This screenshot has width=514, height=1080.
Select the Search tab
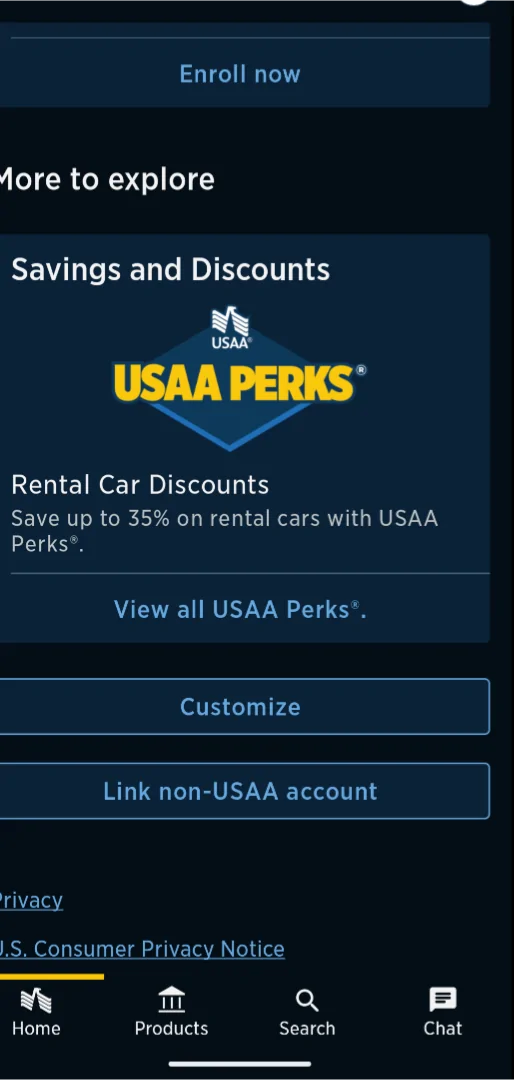click(x=307, y=1012)
